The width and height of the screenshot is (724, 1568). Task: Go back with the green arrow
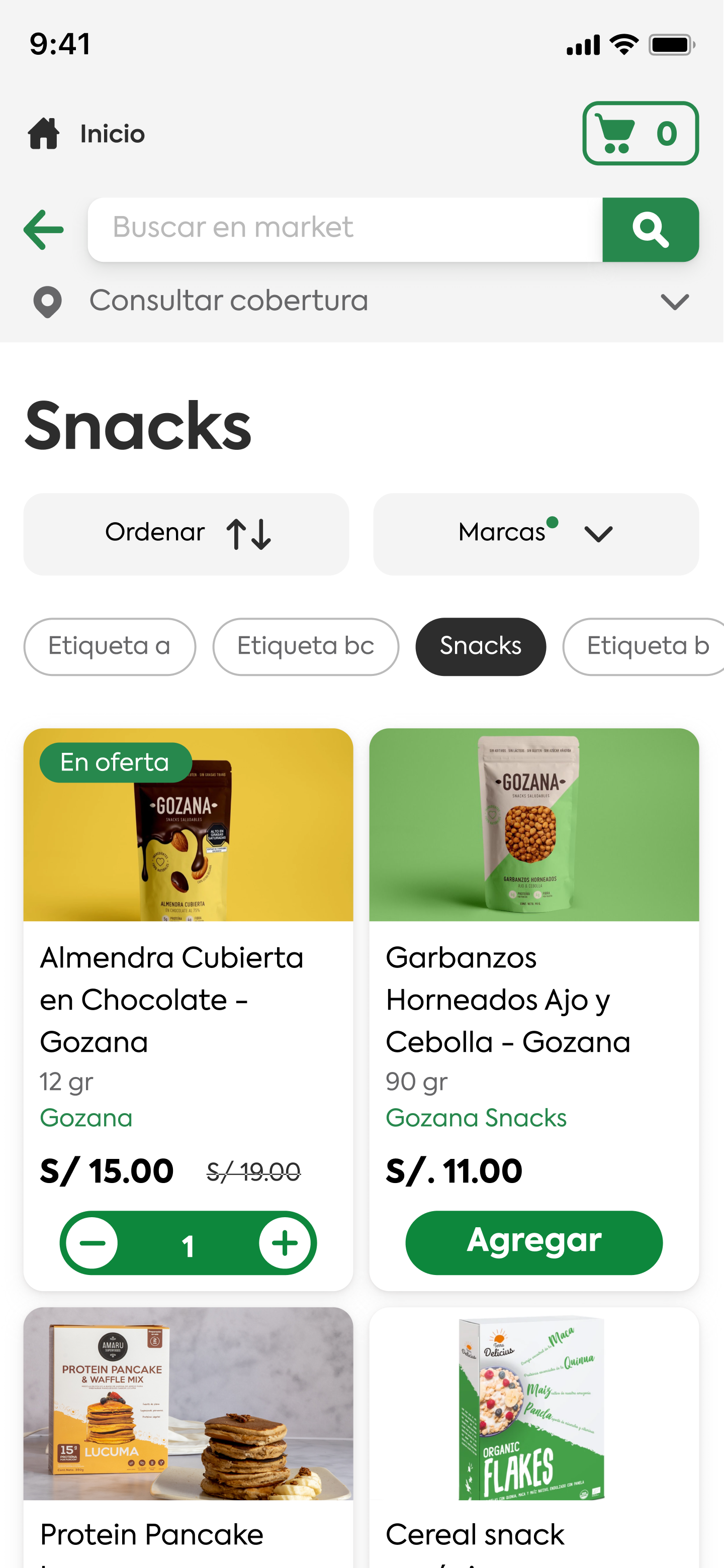pyautogui.click(x=44, y=230)
